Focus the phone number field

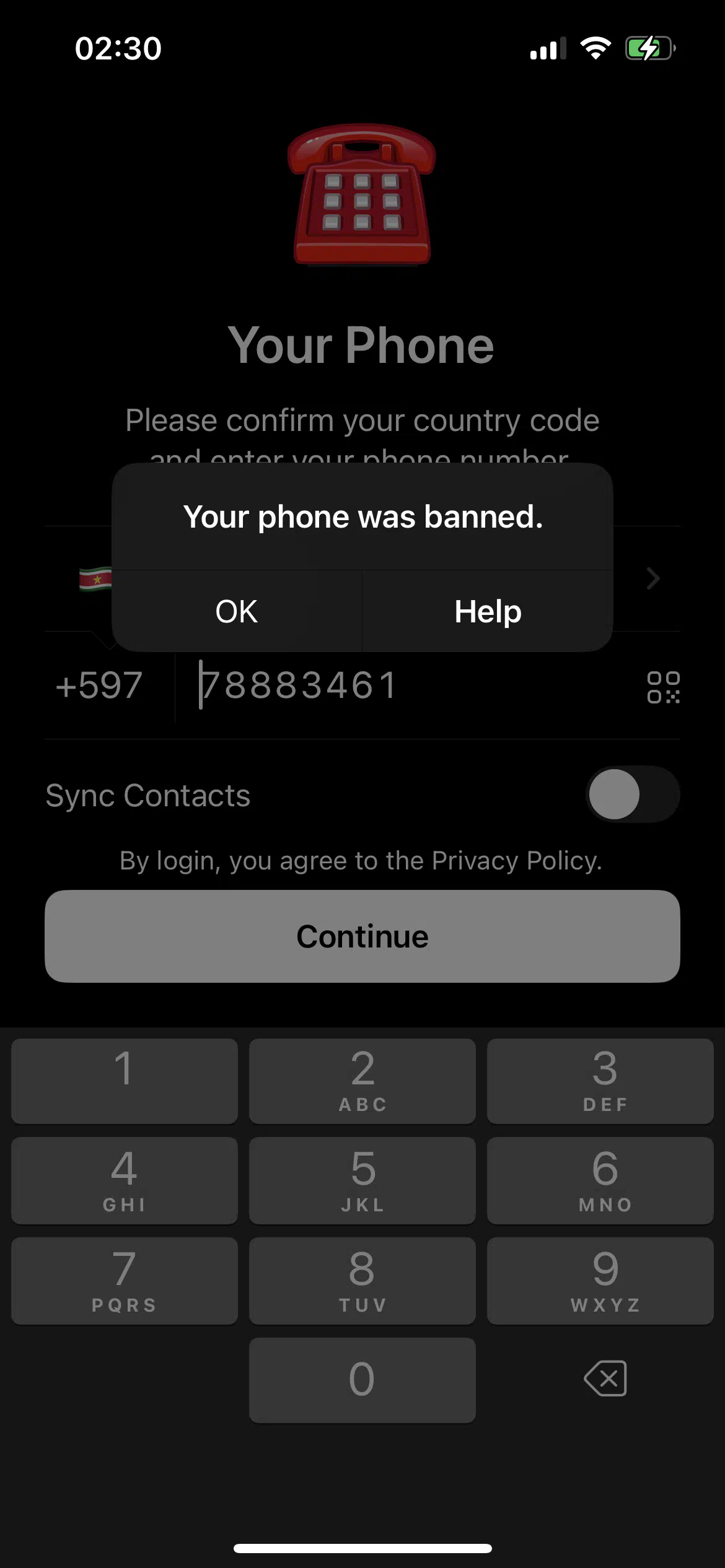click(x=409, y=686)
